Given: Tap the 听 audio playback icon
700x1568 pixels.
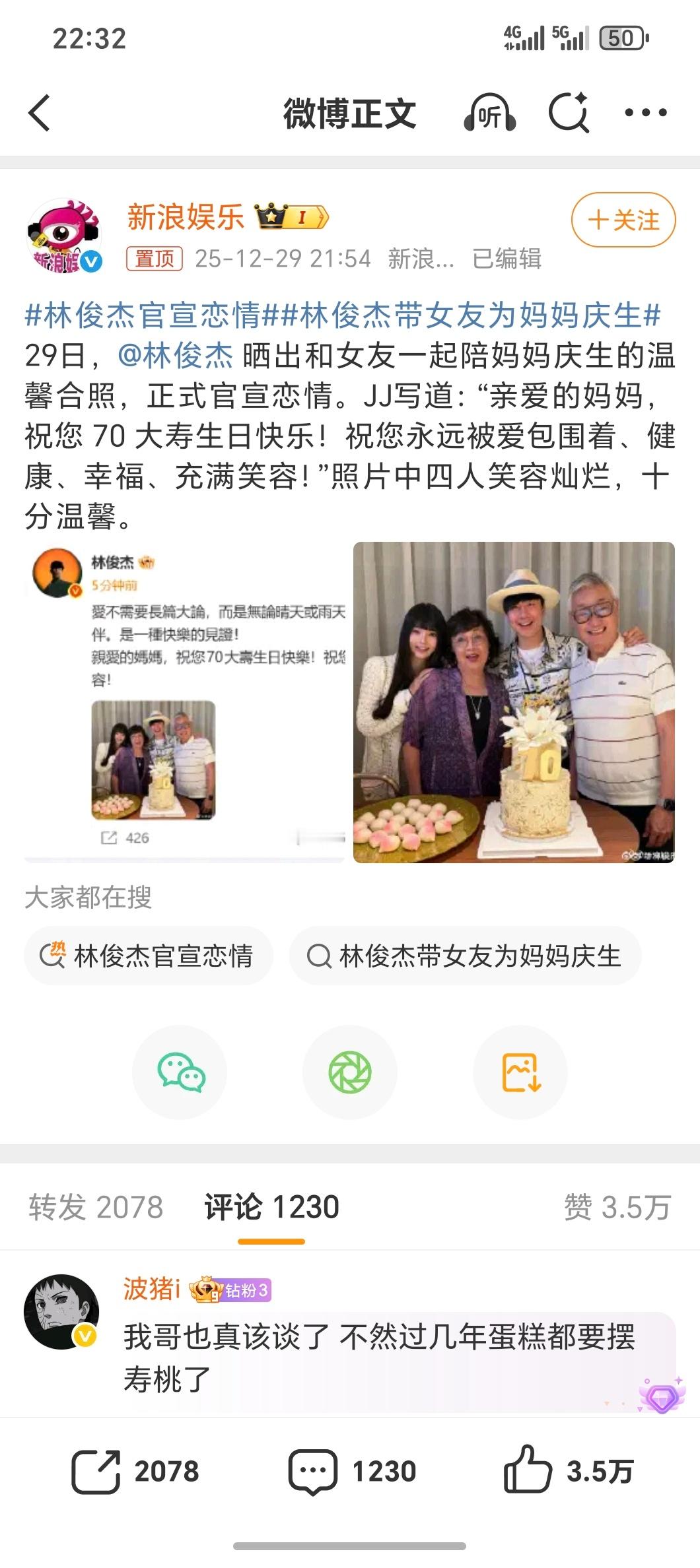Looking at the screenshot, I should 489,112.
